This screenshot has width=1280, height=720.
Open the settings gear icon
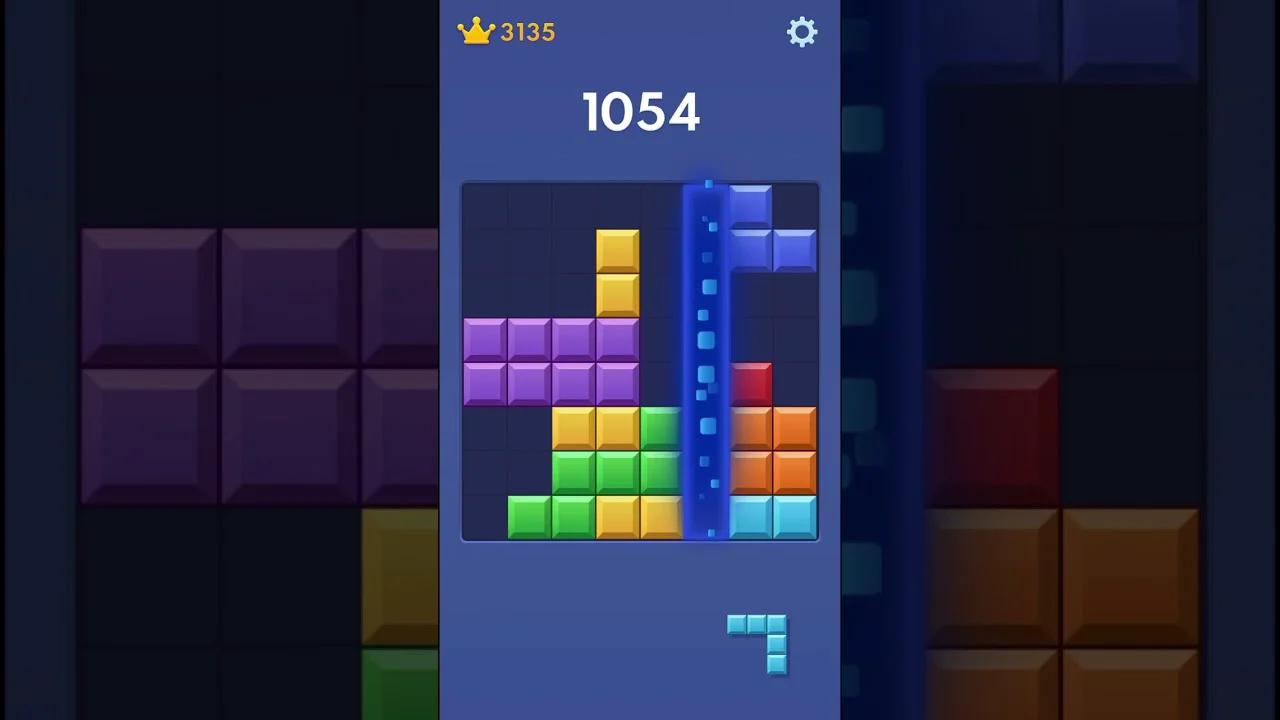click(x=802, y=32)
